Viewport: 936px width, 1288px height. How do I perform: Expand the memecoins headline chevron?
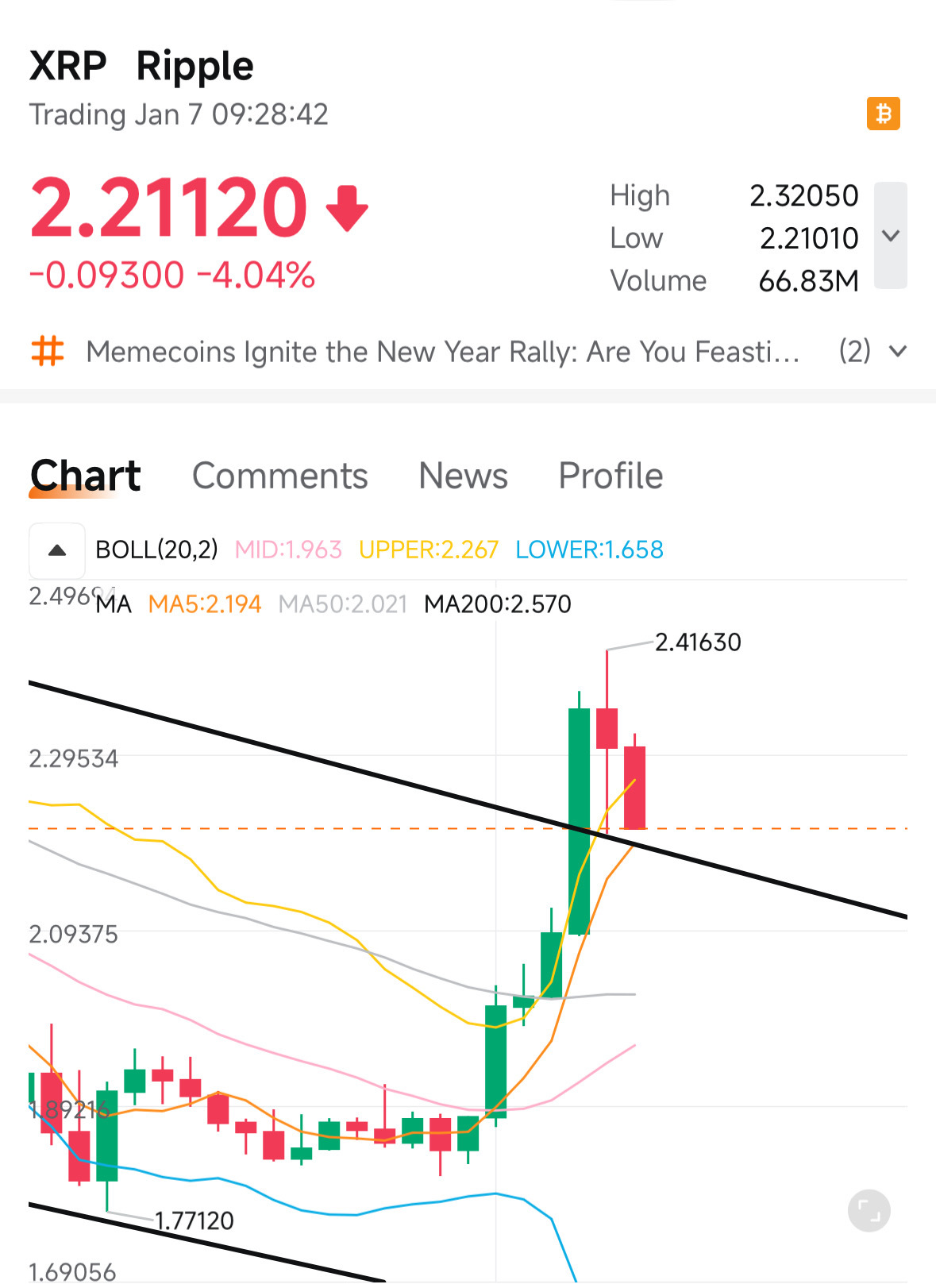tap(898, 350)
